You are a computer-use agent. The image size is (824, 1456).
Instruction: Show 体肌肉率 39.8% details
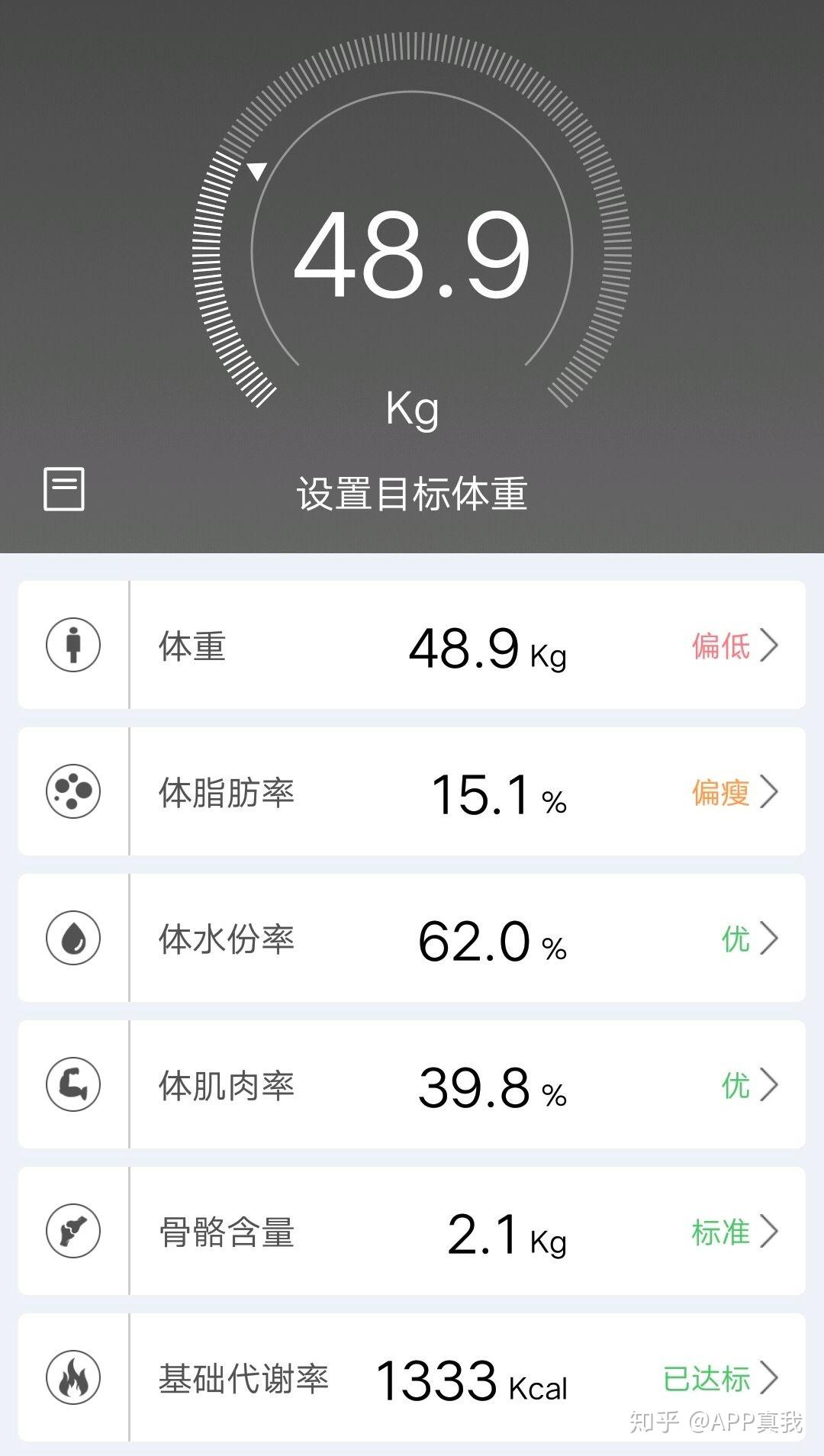point(412,1085)
